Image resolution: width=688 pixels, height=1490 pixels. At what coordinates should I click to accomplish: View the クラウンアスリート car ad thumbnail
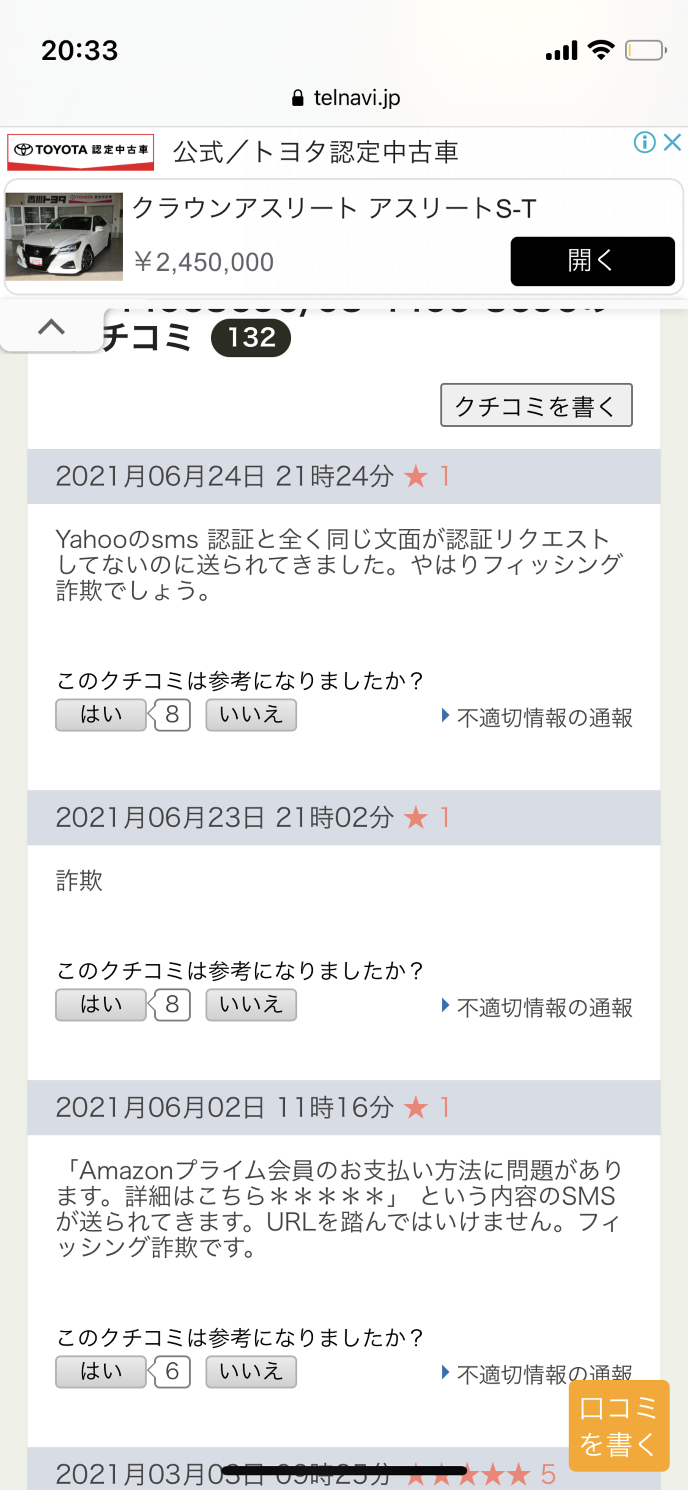coord(65,236)
